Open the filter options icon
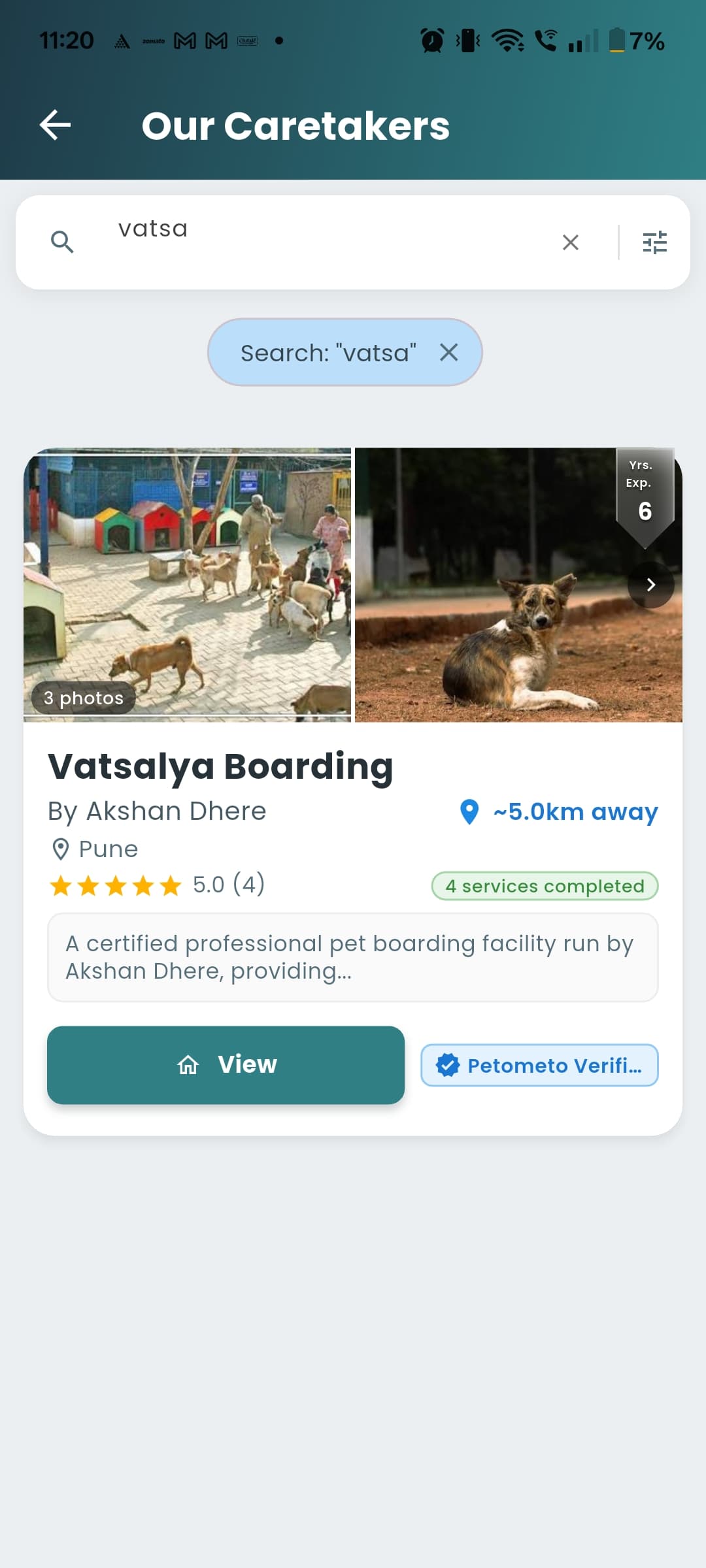 pyautogui.click(x=654, y=242)
